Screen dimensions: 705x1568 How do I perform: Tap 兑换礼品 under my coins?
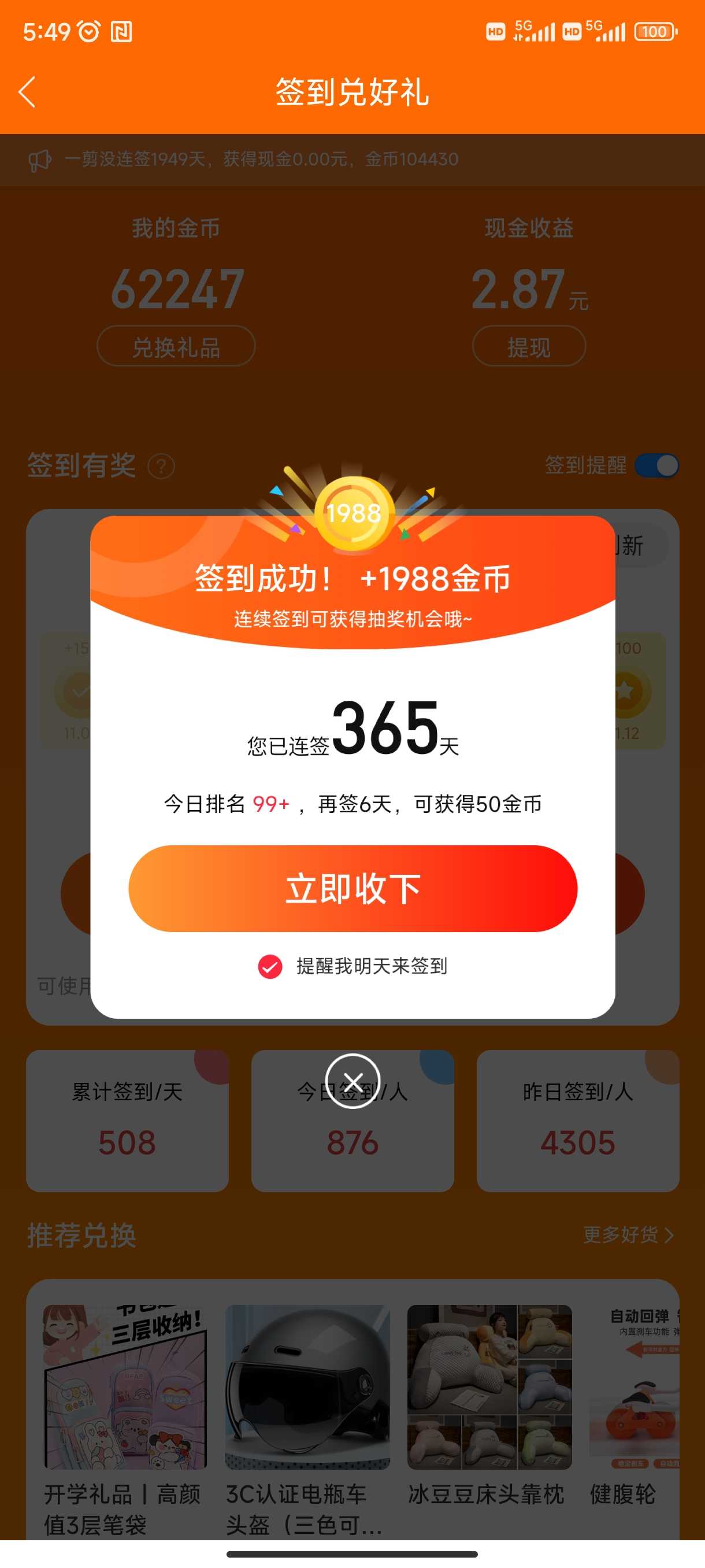176,346
